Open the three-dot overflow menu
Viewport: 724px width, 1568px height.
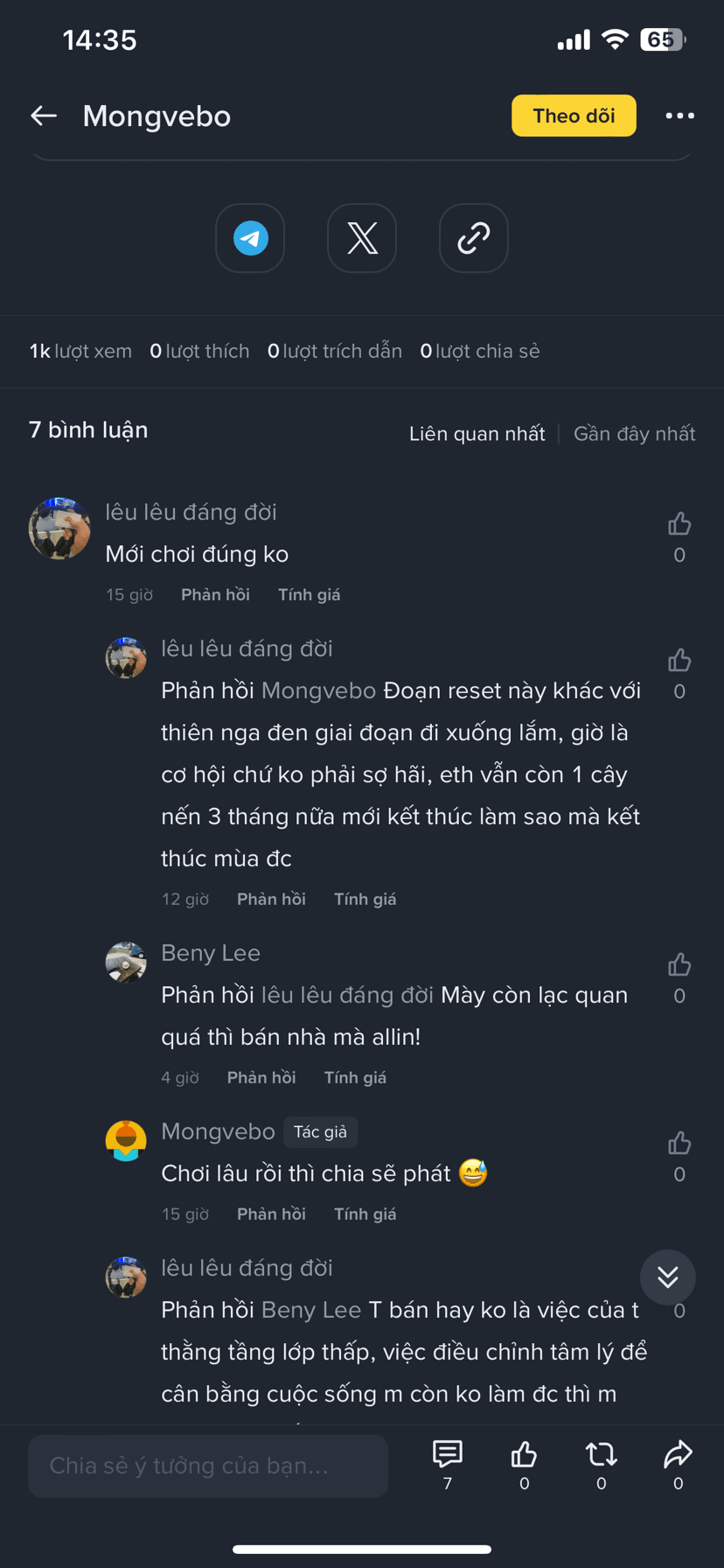click(679, 115)
